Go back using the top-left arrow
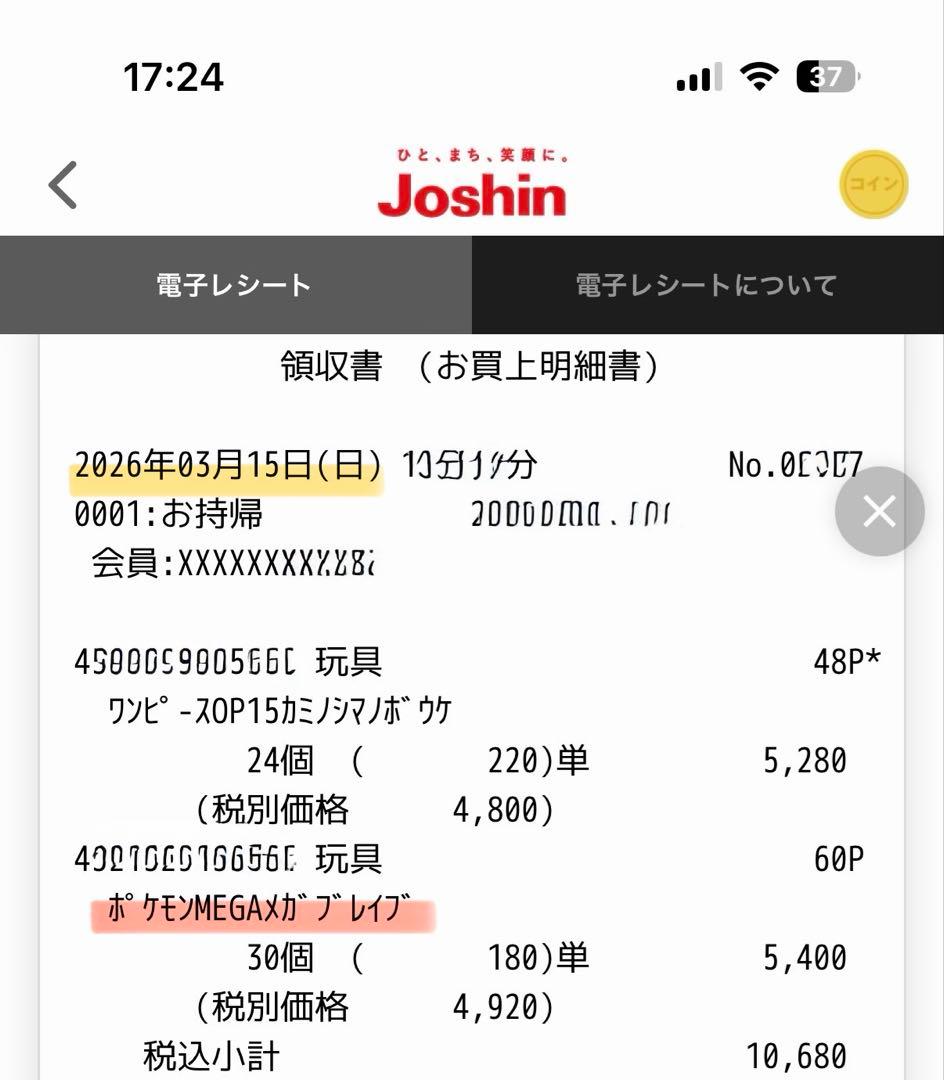The image size is (944, 1080). coord(63,185)
